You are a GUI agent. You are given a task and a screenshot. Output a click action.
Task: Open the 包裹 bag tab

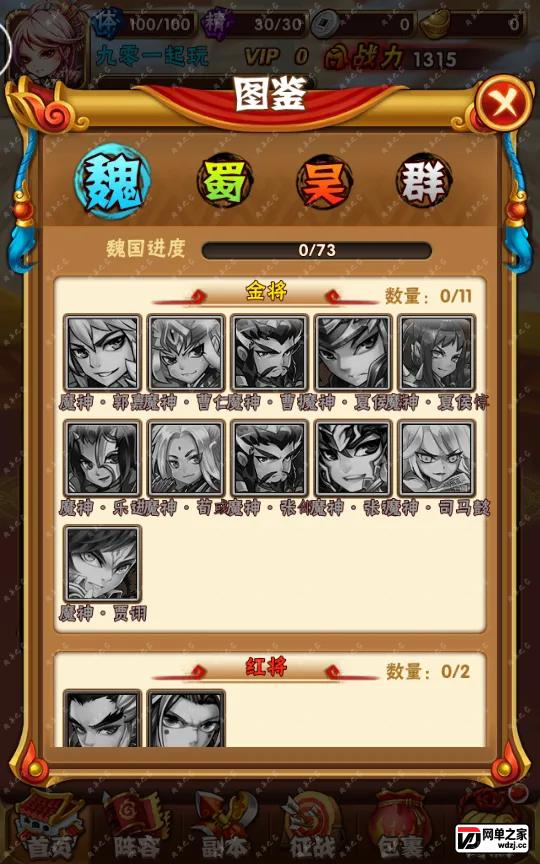(x=401, y=829)
